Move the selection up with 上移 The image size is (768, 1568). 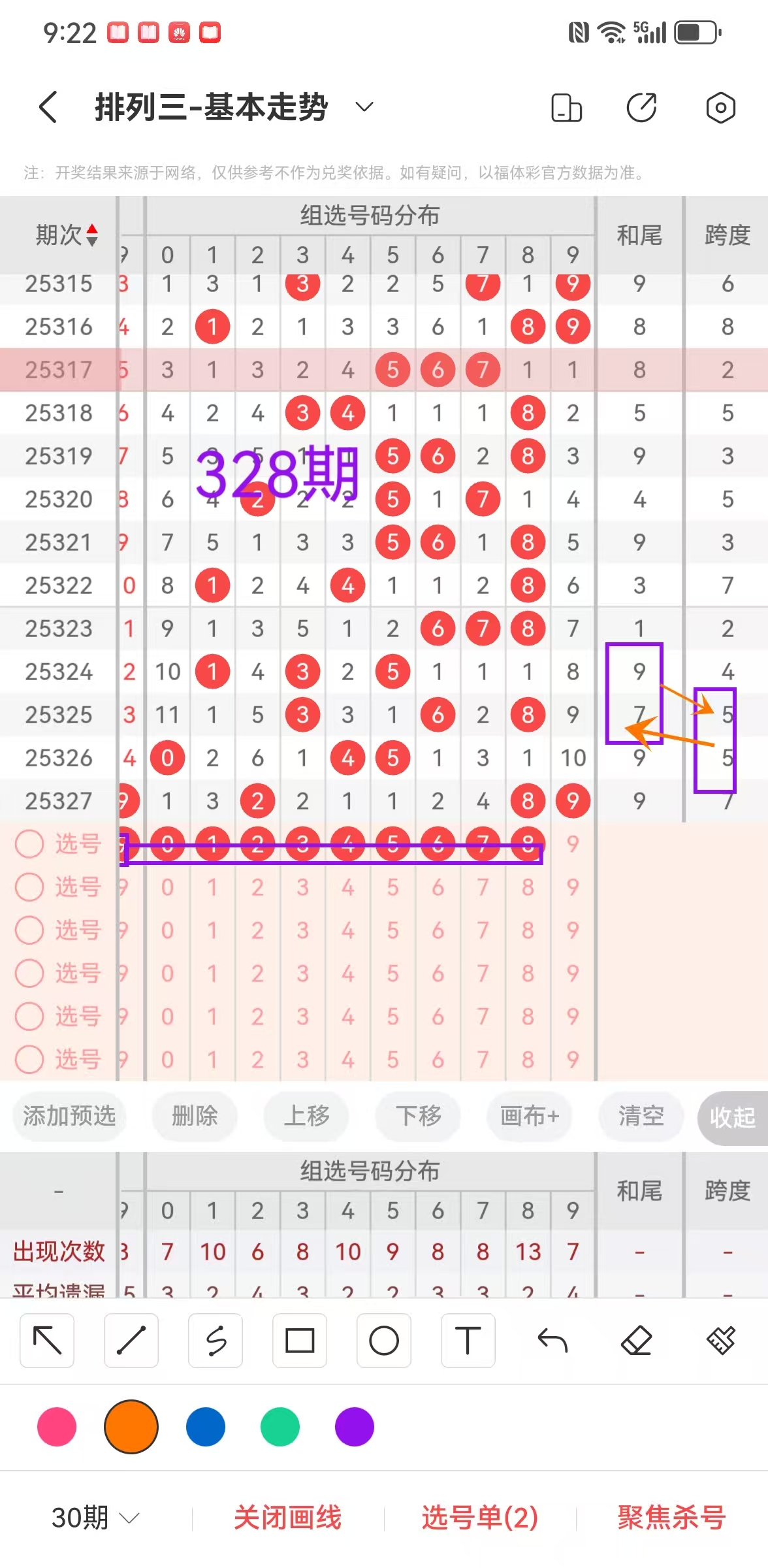[306, 1116]
